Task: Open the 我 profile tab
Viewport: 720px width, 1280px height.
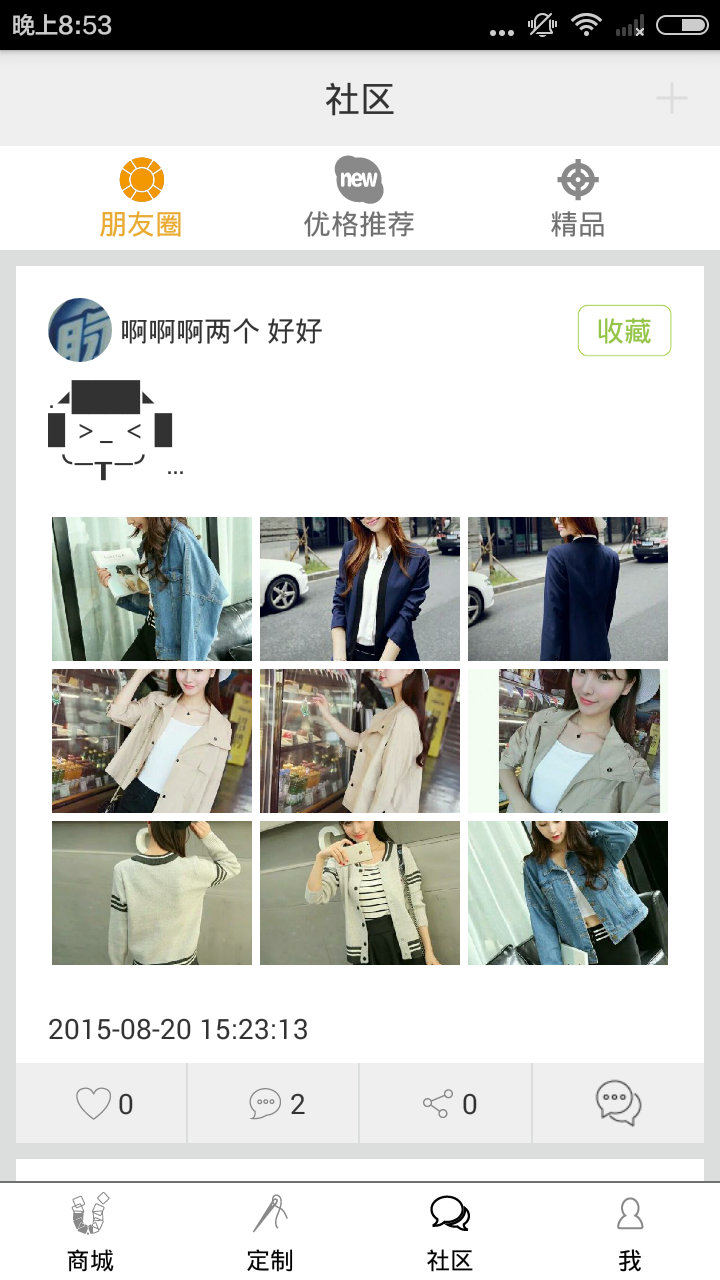Action: tap(630, 1232)
